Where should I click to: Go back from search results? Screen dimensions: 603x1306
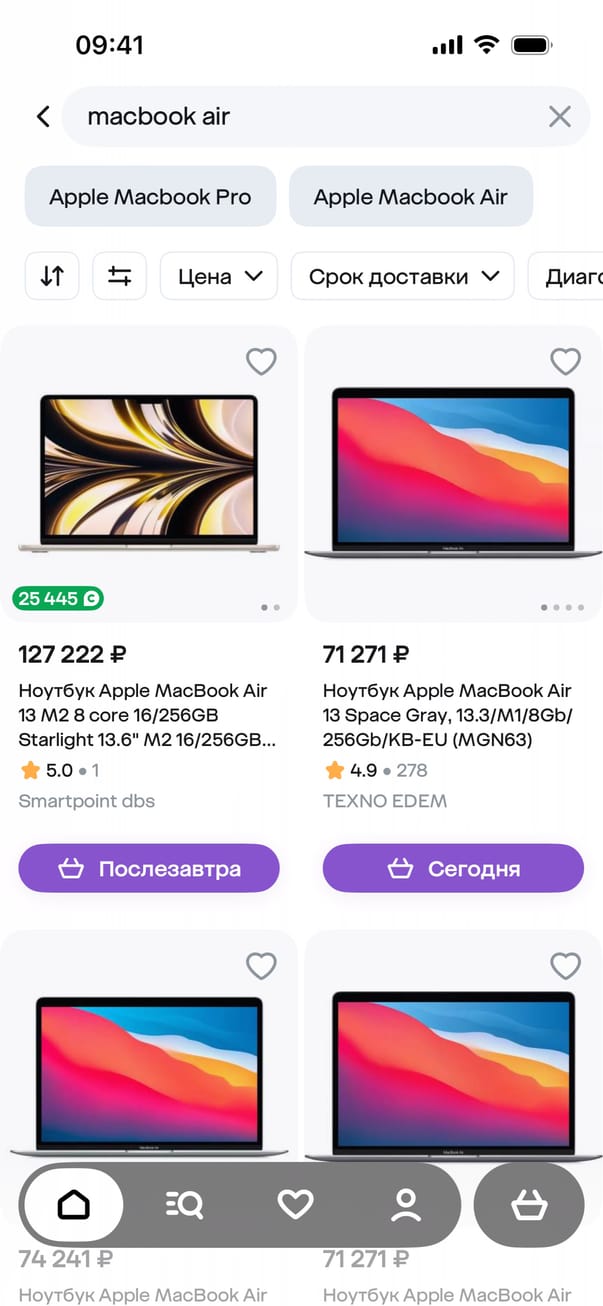[43, 117]
